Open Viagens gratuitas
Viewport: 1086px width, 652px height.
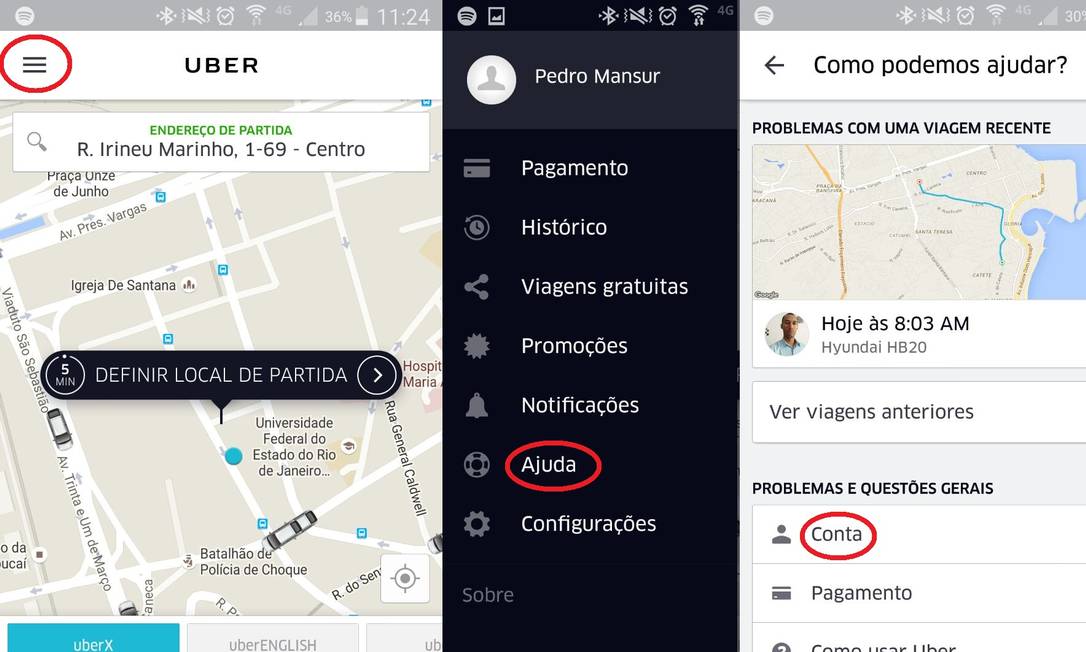[603, 287]
